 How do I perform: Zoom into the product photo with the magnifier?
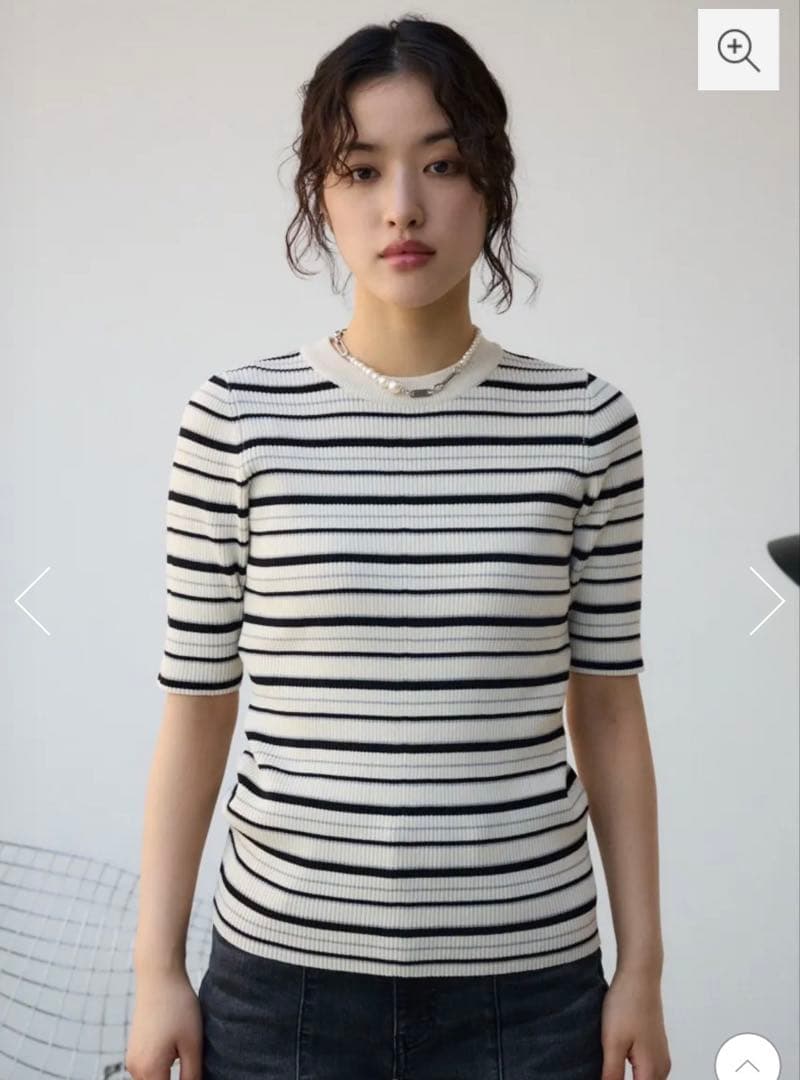tap(738, 50)
